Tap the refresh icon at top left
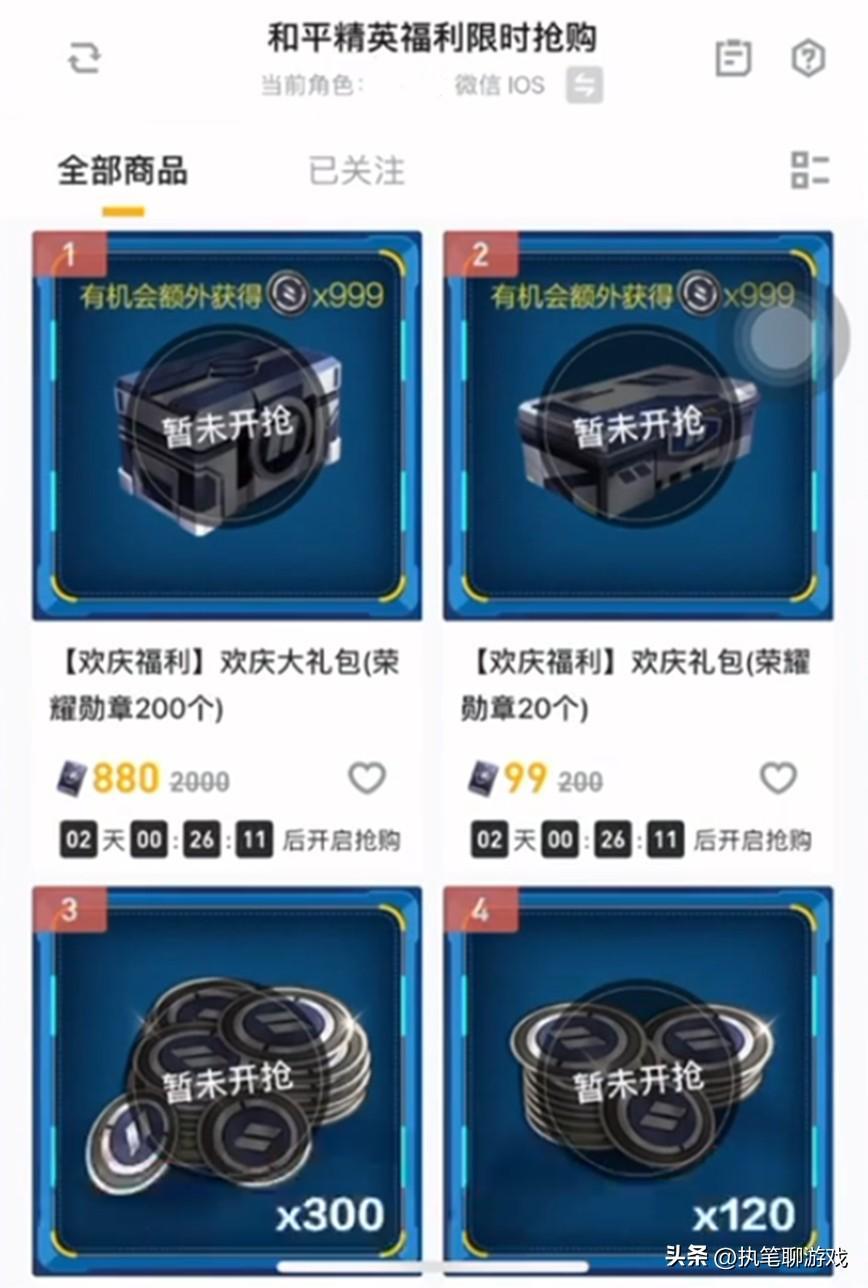Viewport: 868px width, 1288px height. [83, 59]
